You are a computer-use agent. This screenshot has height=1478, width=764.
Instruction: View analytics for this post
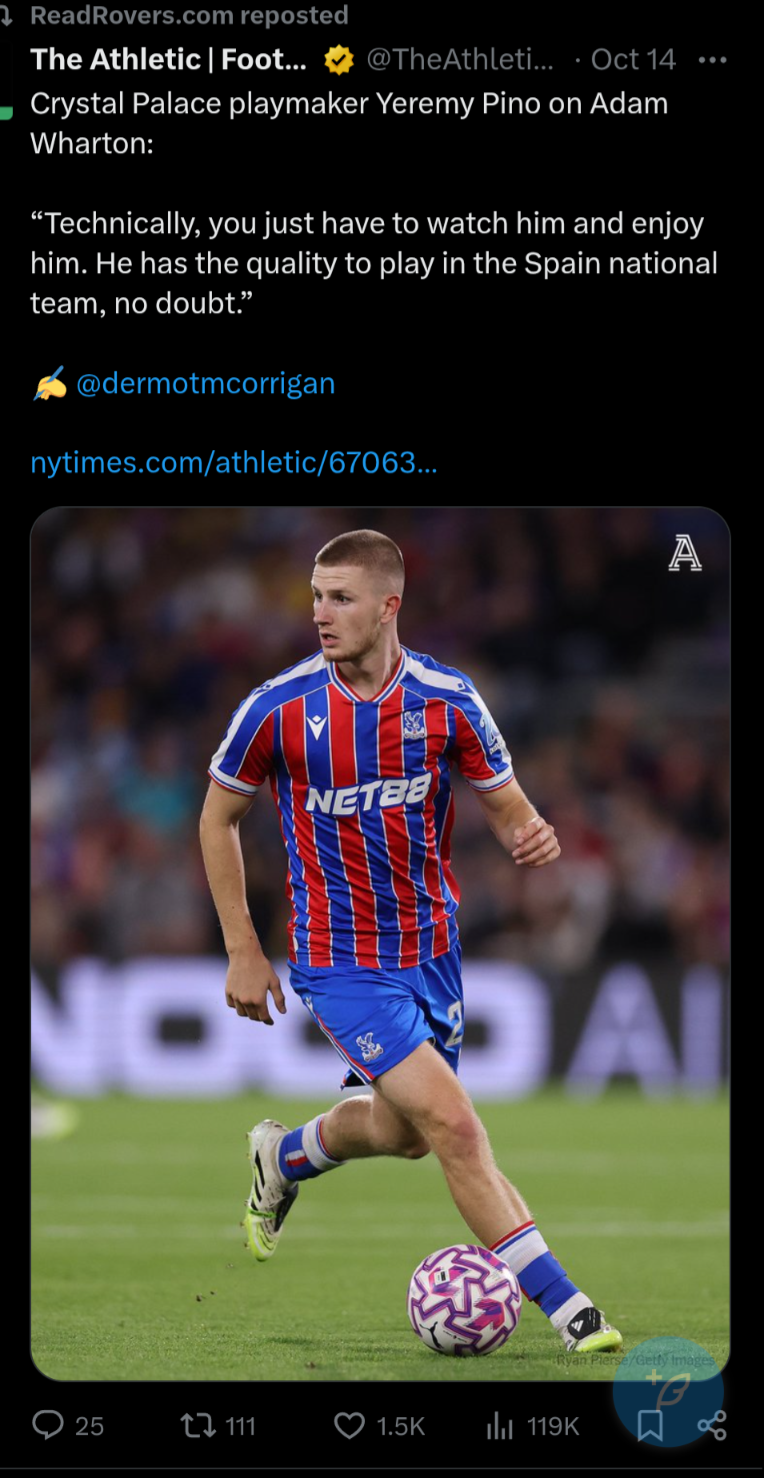499,1425
